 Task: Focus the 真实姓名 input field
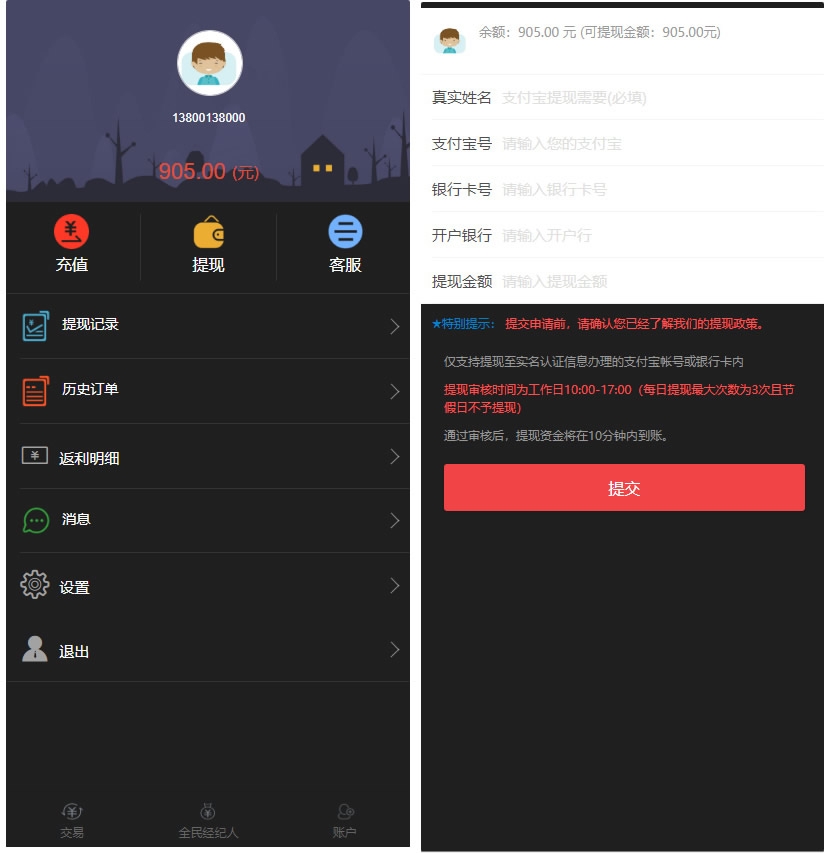tap(655, 98)
